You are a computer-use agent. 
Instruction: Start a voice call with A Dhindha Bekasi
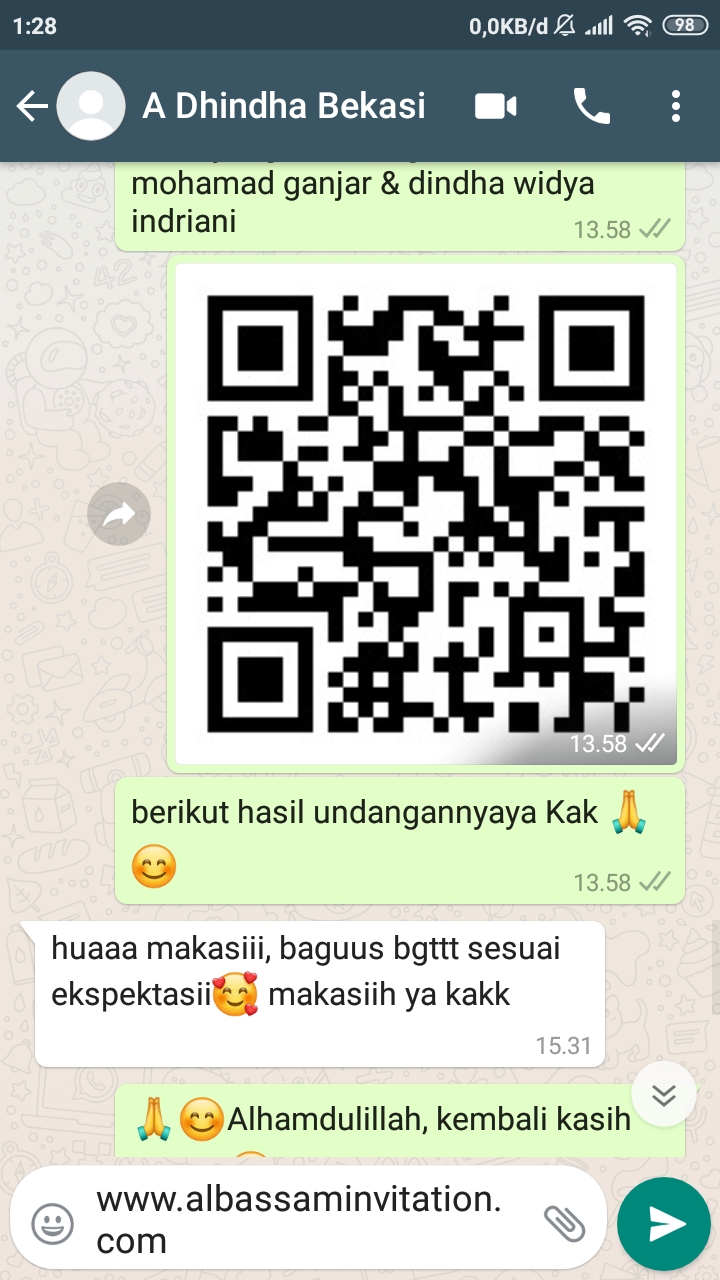point(591,106)
